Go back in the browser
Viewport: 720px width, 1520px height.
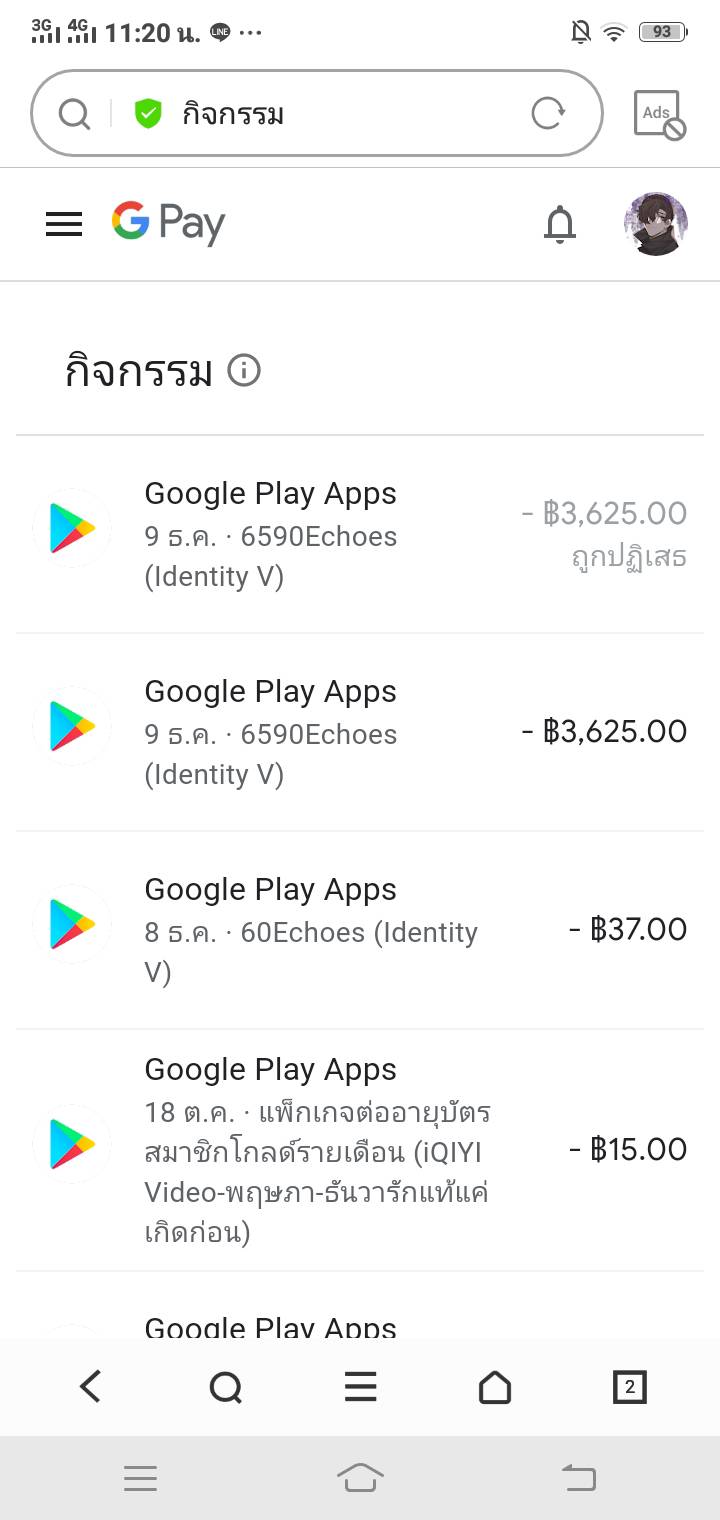click(91, 1387)
